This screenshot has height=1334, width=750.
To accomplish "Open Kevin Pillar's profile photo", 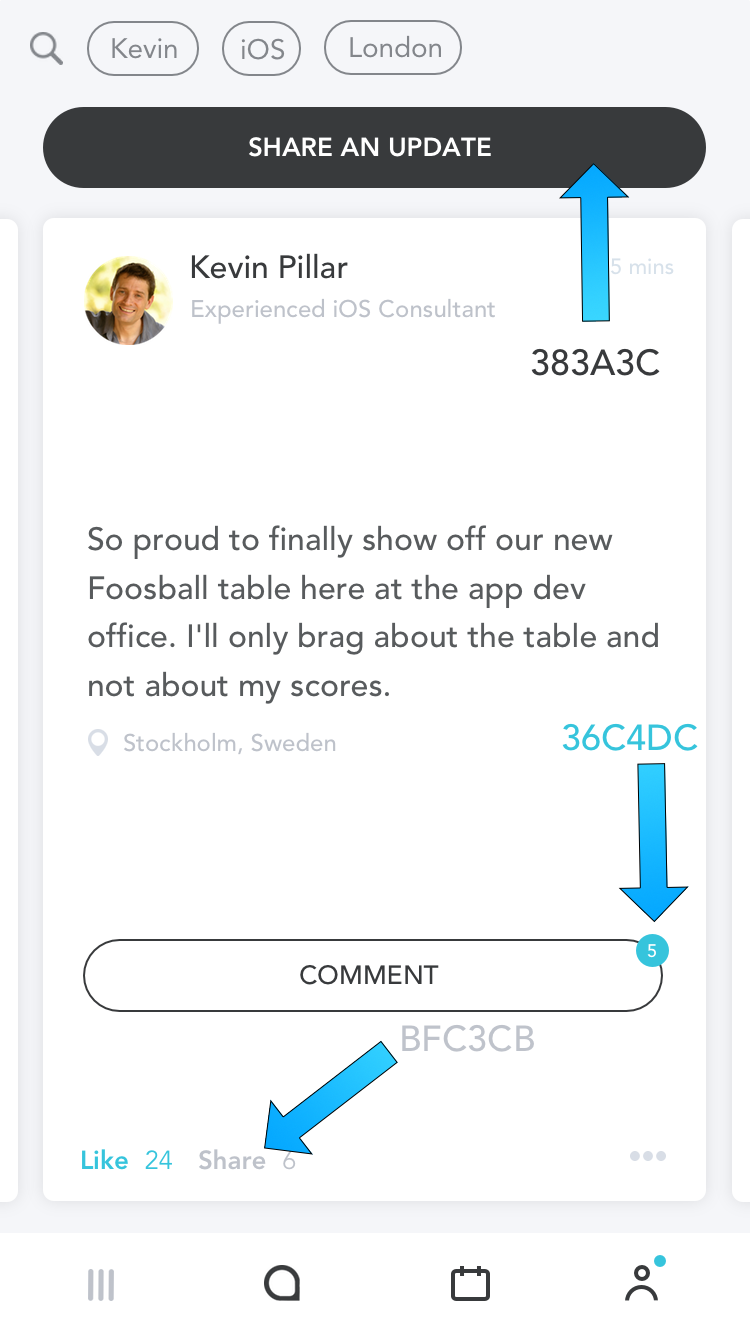I will click(128, 300).
